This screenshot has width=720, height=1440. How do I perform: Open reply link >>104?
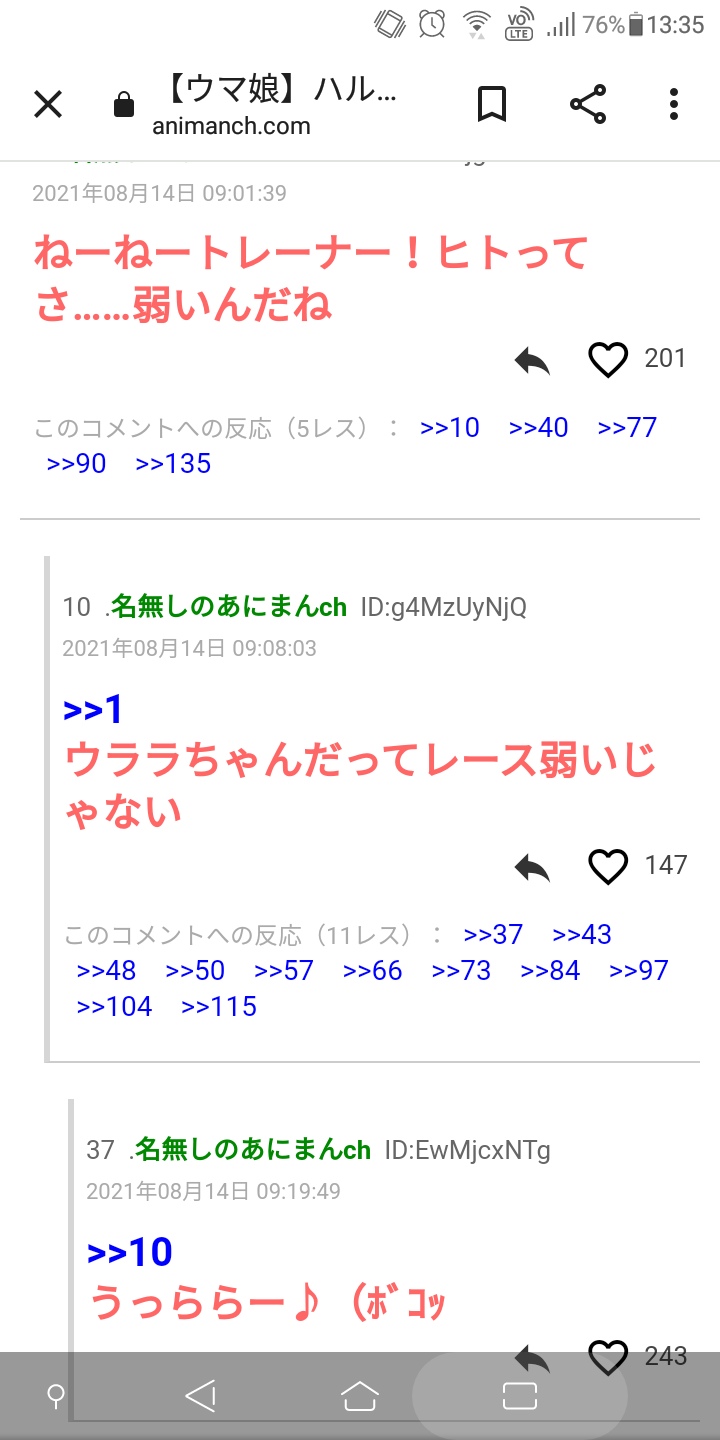[114, 1007]
